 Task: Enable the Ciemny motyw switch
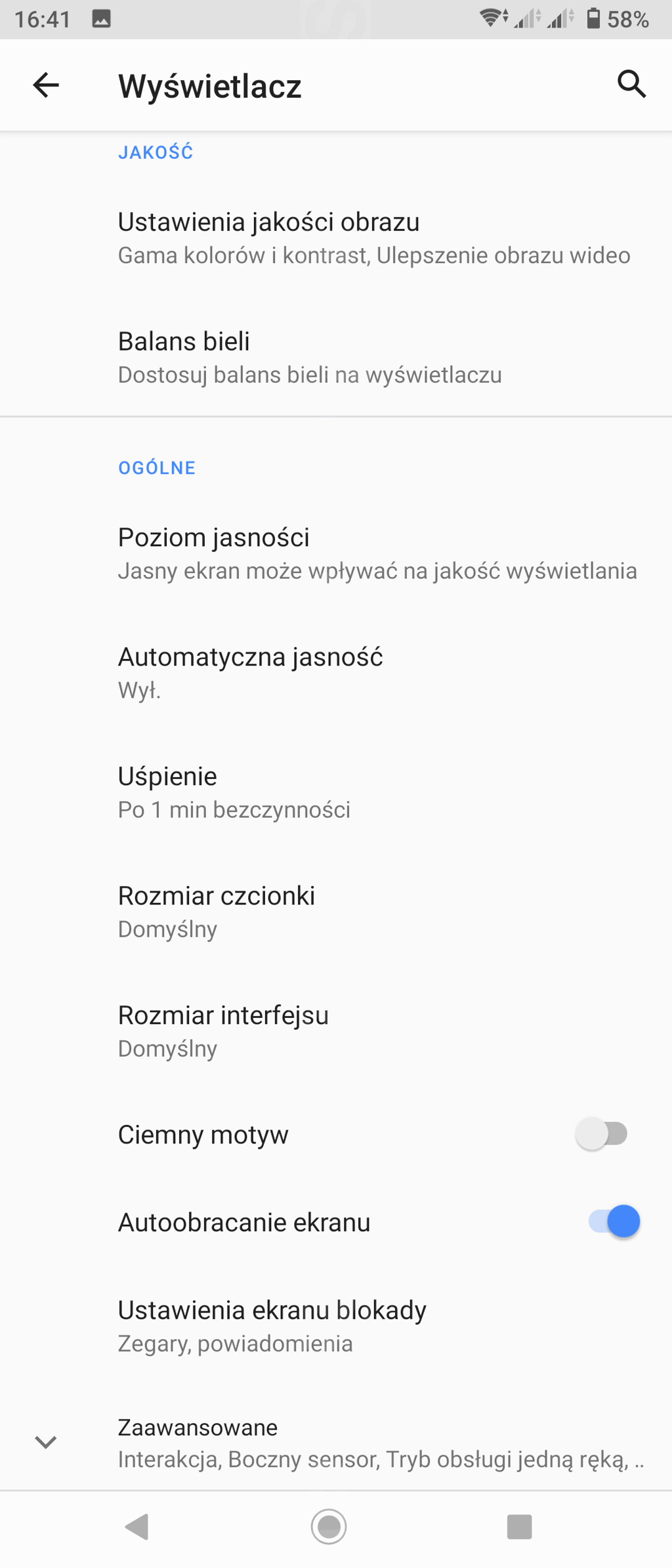[x=602, y=1134]
